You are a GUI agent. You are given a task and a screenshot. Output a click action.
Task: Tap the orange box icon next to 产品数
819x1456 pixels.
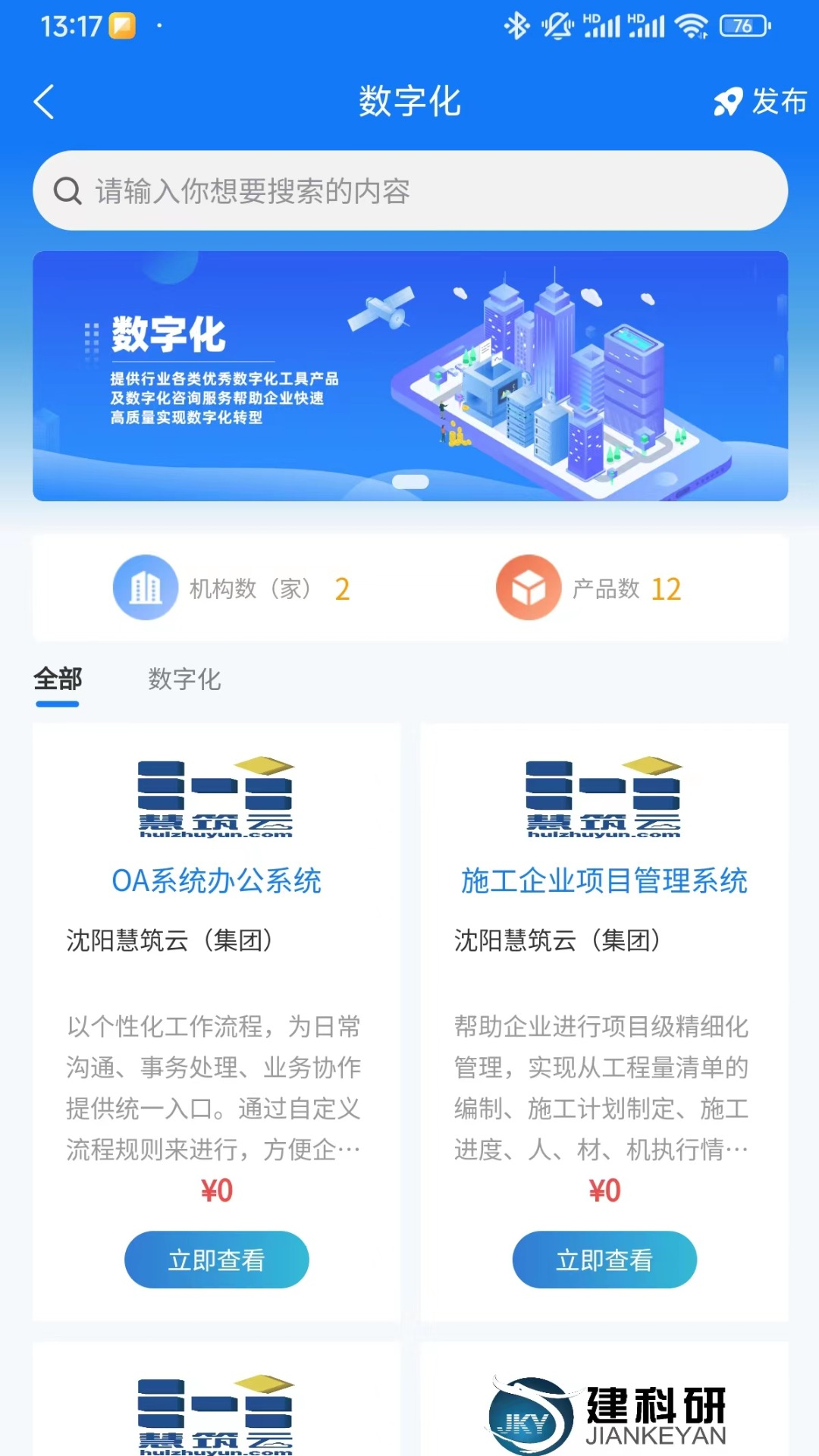529,586
